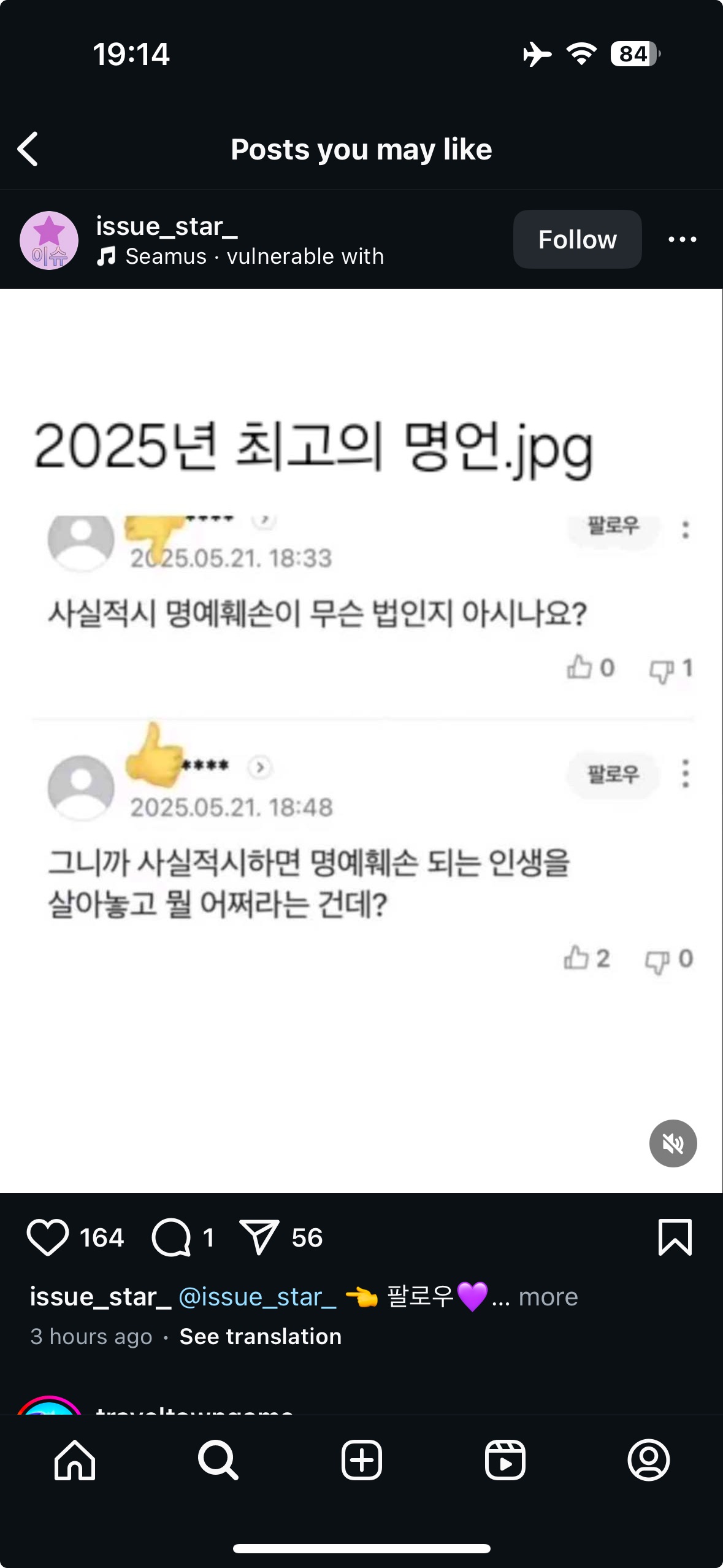The width and height of the screenshot is (723, 1568).
Task: Open the @issue_star_ mention in caption
Action: tap(257, 1297)
